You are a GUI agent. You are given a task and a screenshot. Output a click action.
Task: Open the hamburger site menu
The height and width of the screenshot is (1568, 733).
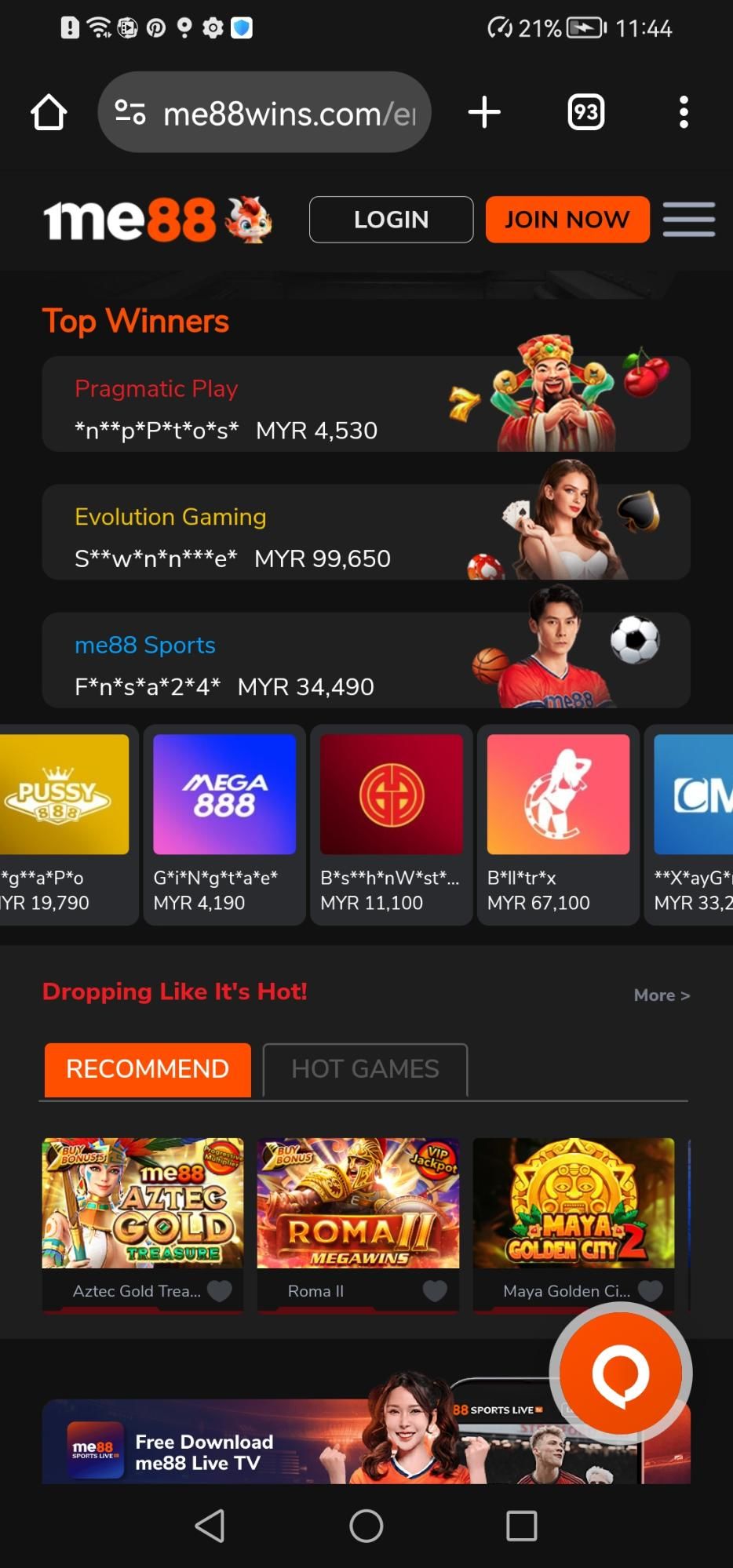[688, 220]
